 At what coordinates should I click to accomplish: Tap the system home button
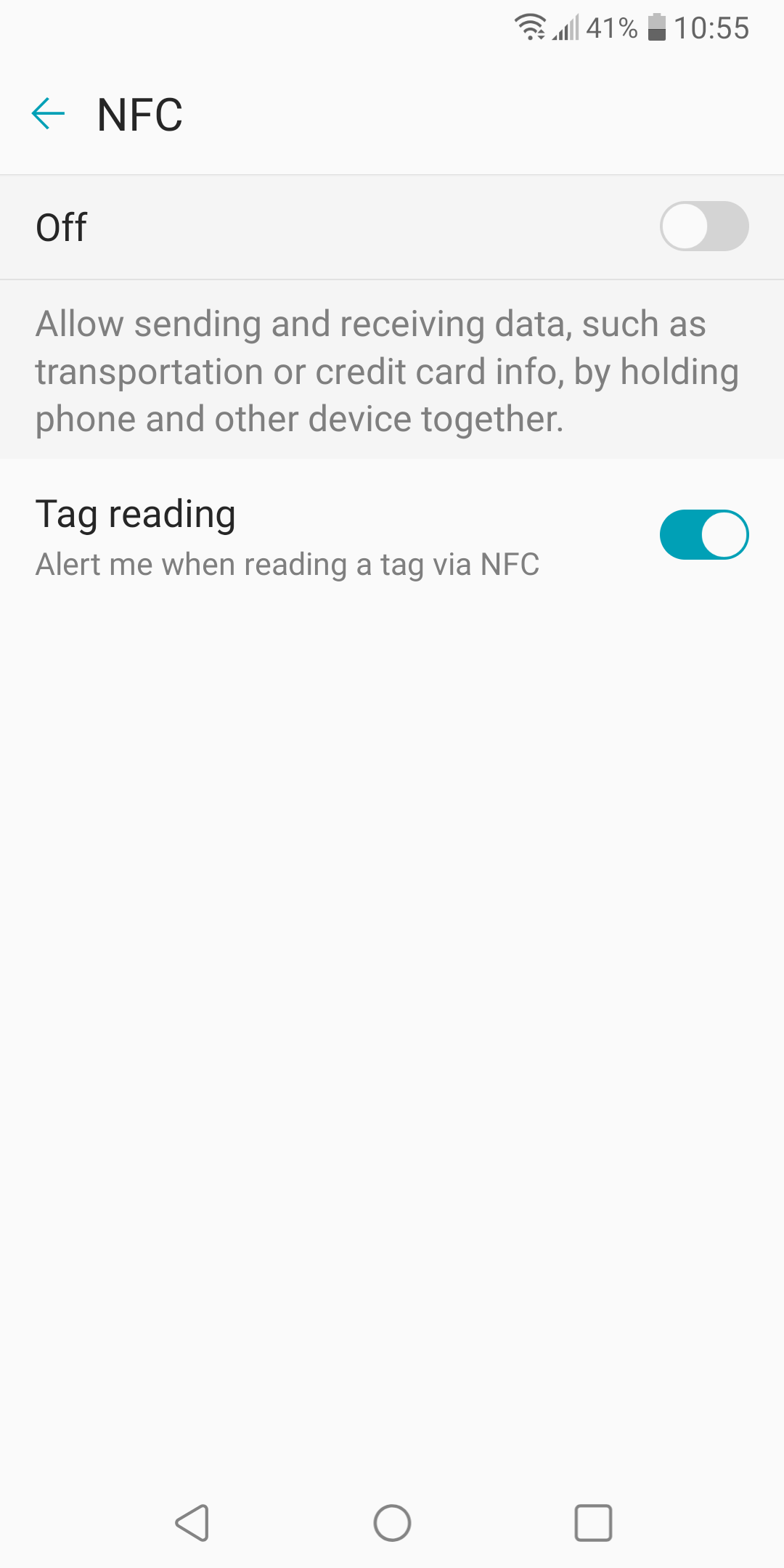[392, 1522]
